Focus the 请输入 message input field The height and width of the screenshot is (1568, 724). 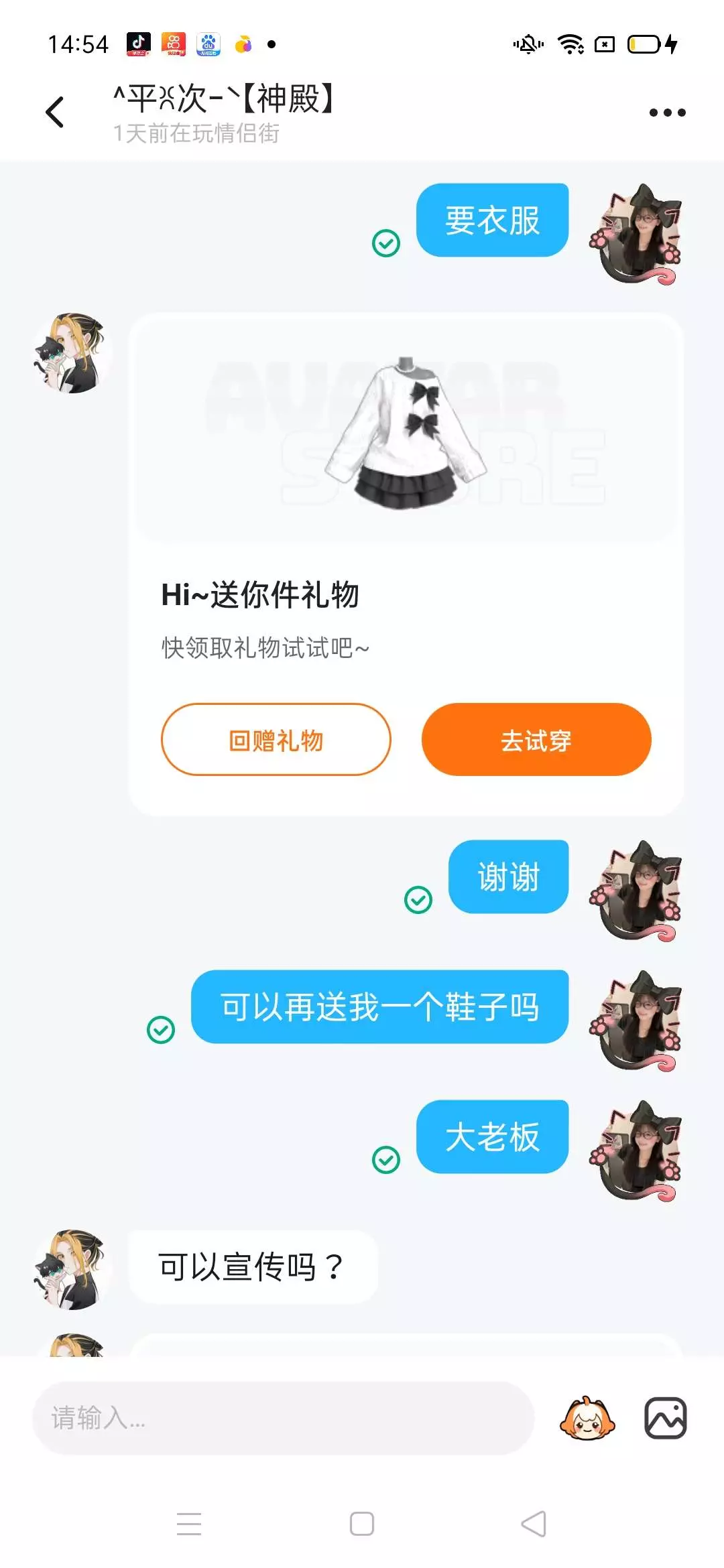283,1418
